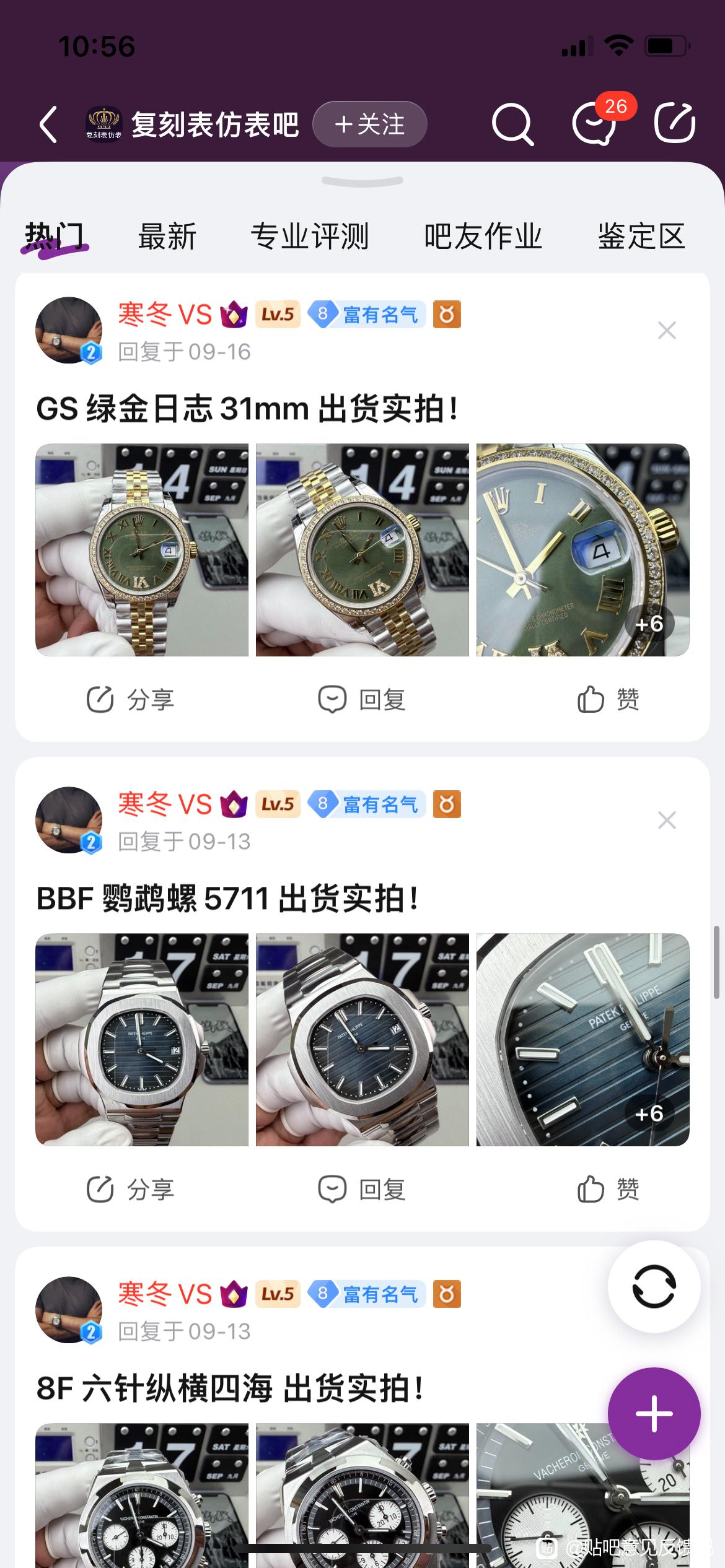
Task: Refresh the feed with the circular arrows
Action: (x=654, y=1286)
